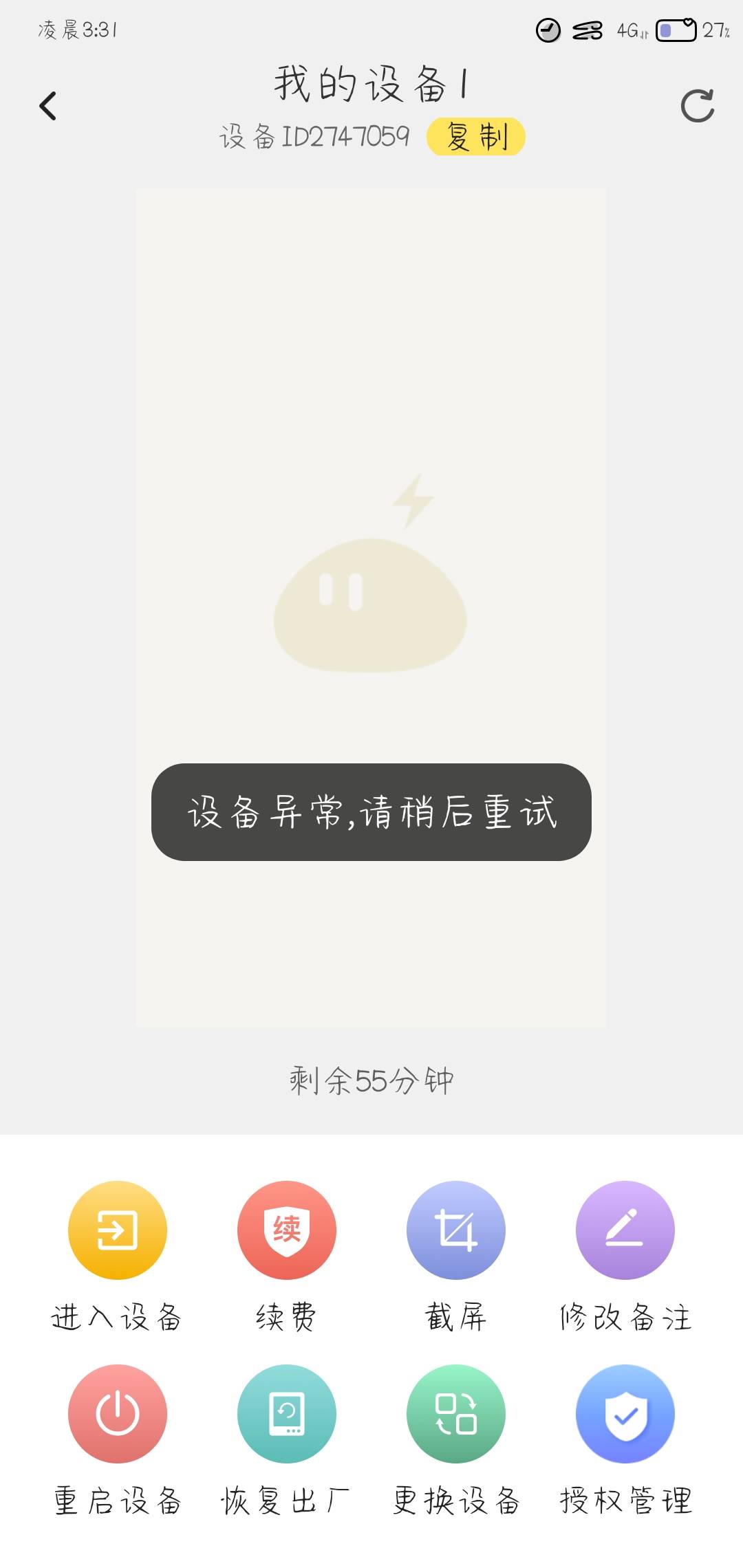Select 恢复出厂 factory reset
This screenshot has width=743, height=1568.
[x=286, y=1413]
